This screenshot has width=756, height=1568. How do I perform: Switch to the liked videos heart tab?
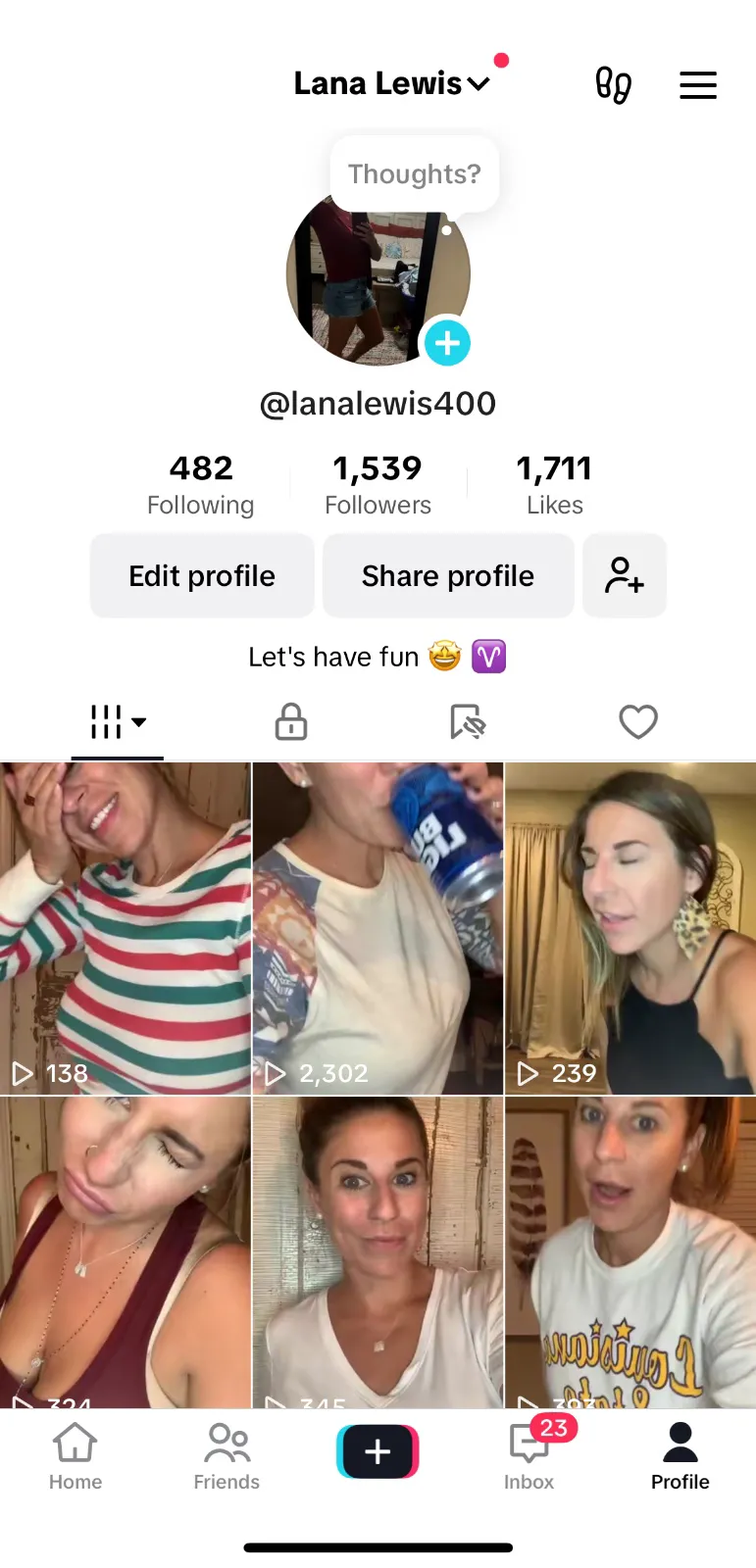638,722
